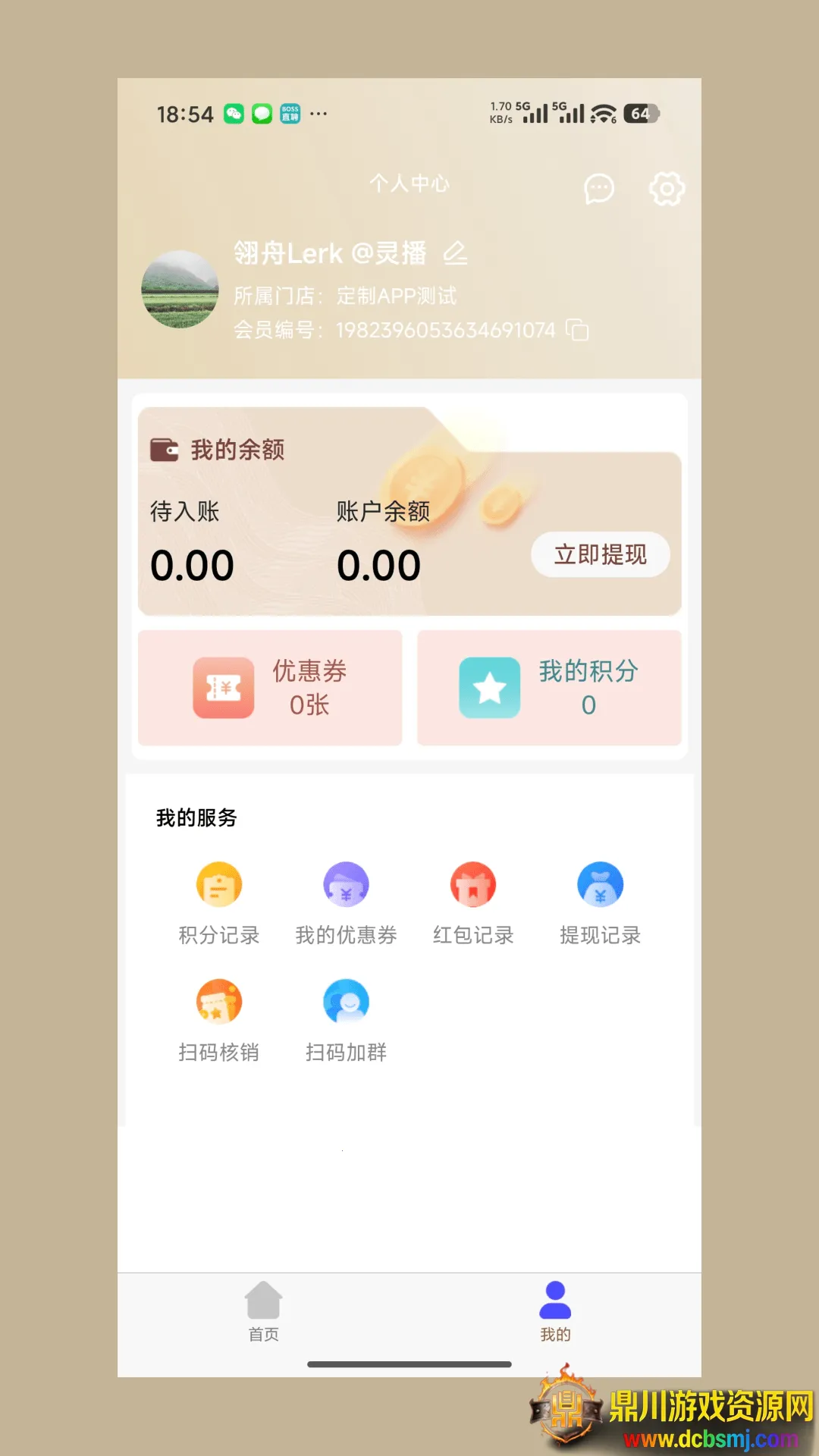Open the 优惠券 card
This screenshot has height=1456, width=819.
coord(270,688)
